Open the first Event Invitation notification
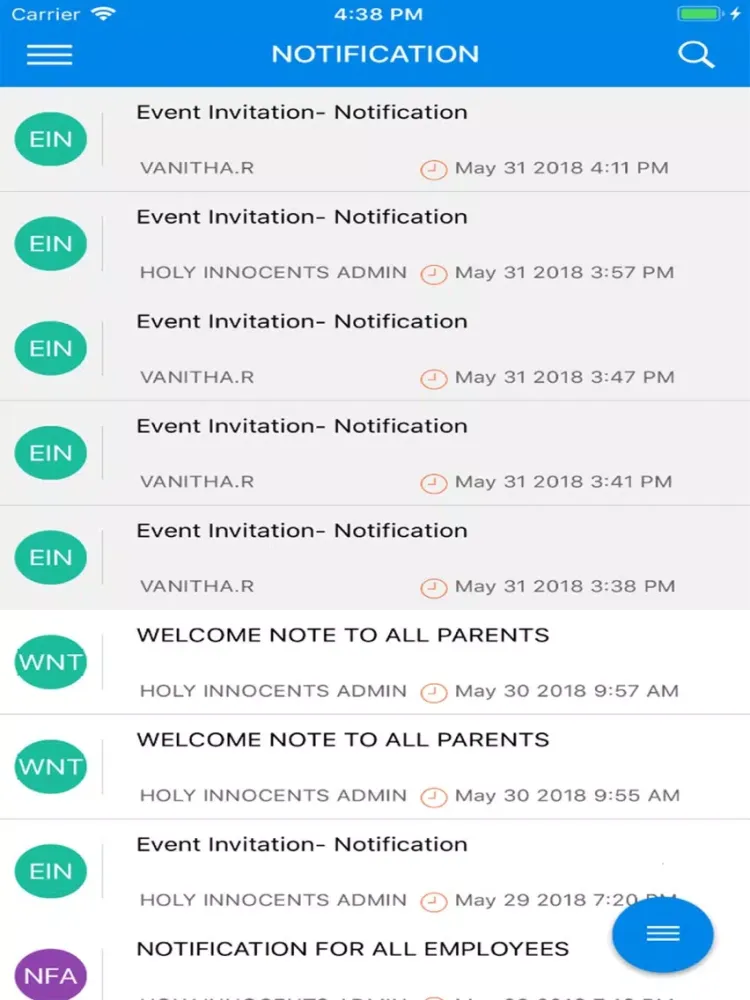 [x=301, y=112]
